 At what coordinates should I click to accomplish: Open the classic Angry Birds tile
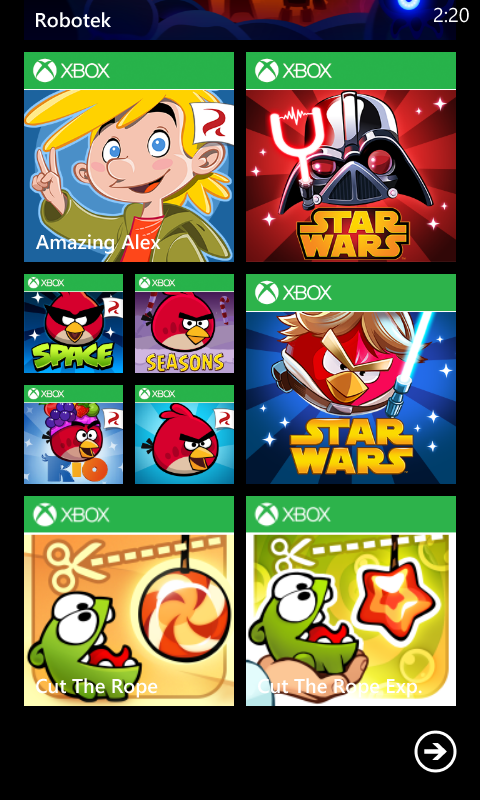[x=185, y=435]
